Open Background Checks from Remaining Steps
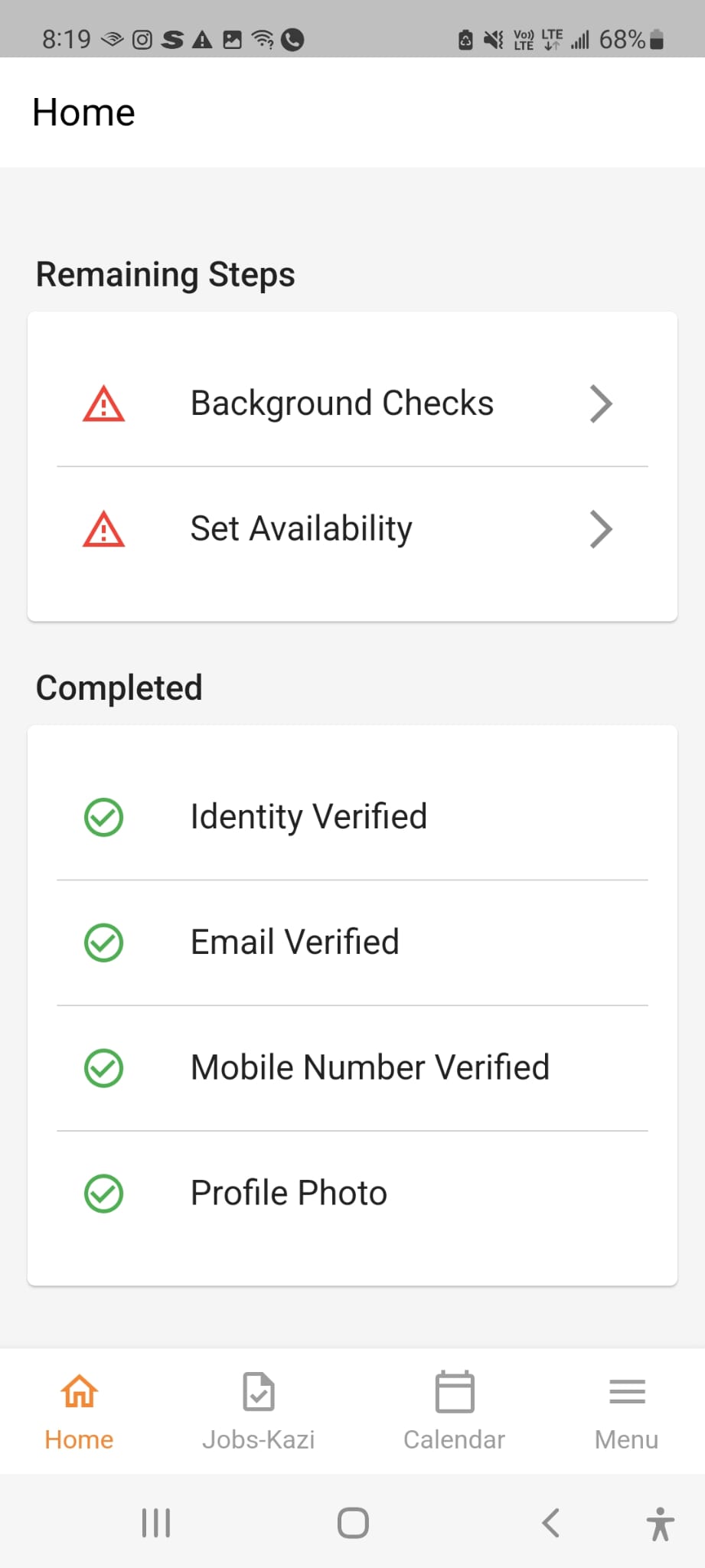705x1568 pixels. point(342,404)
